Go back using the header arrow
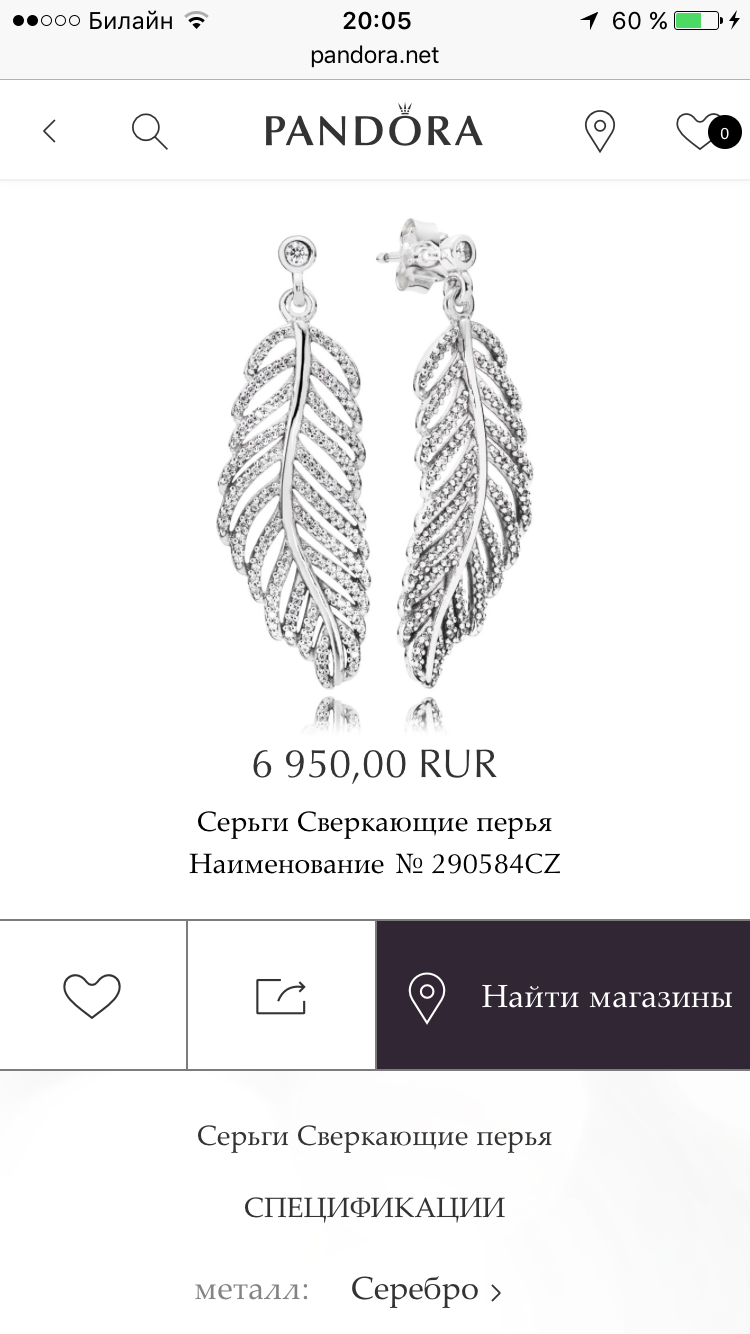The width and height of the screenshot is (750, 1334). point(49,131)
